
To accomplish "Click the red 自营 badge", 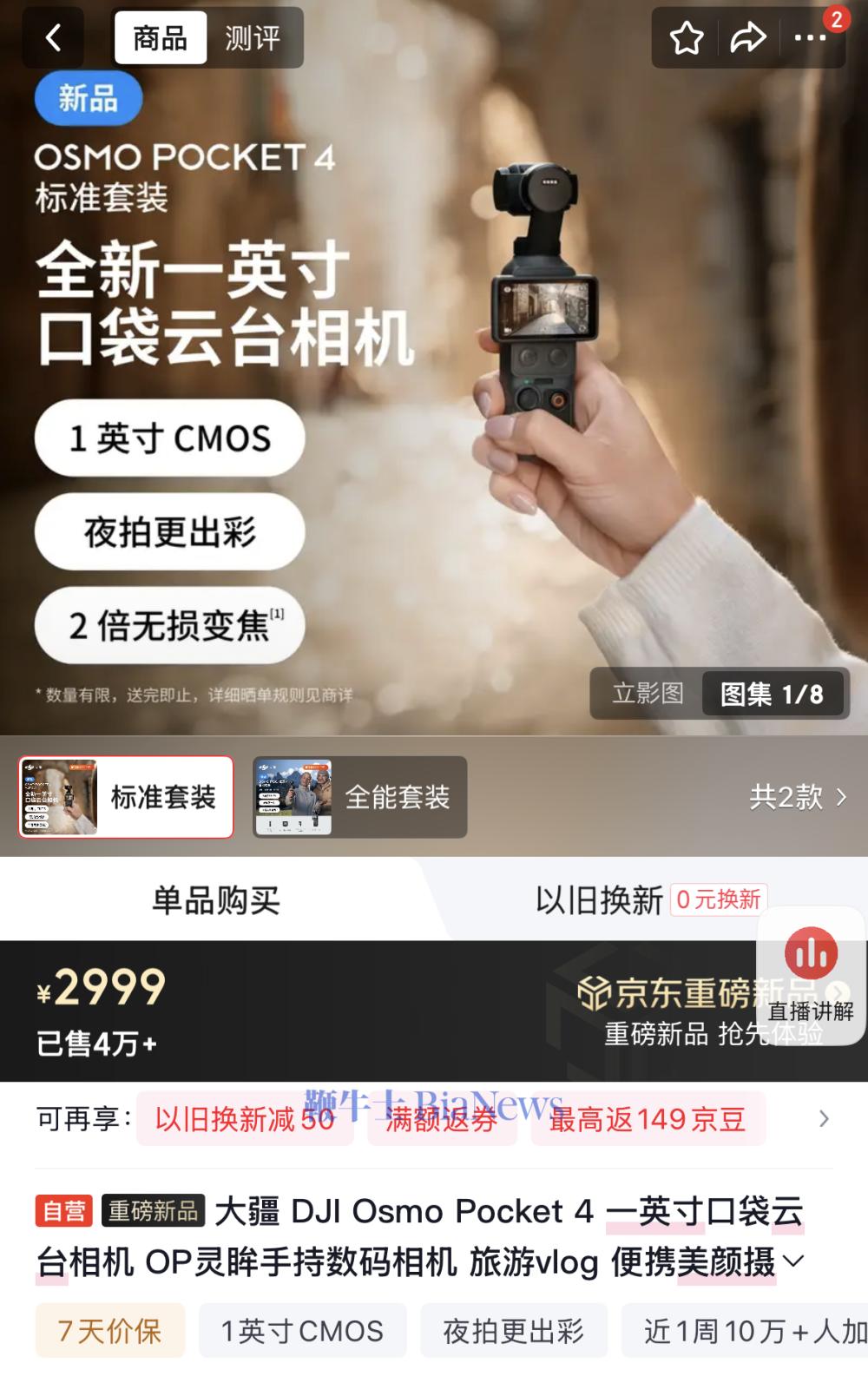I will coord(64,1210).
